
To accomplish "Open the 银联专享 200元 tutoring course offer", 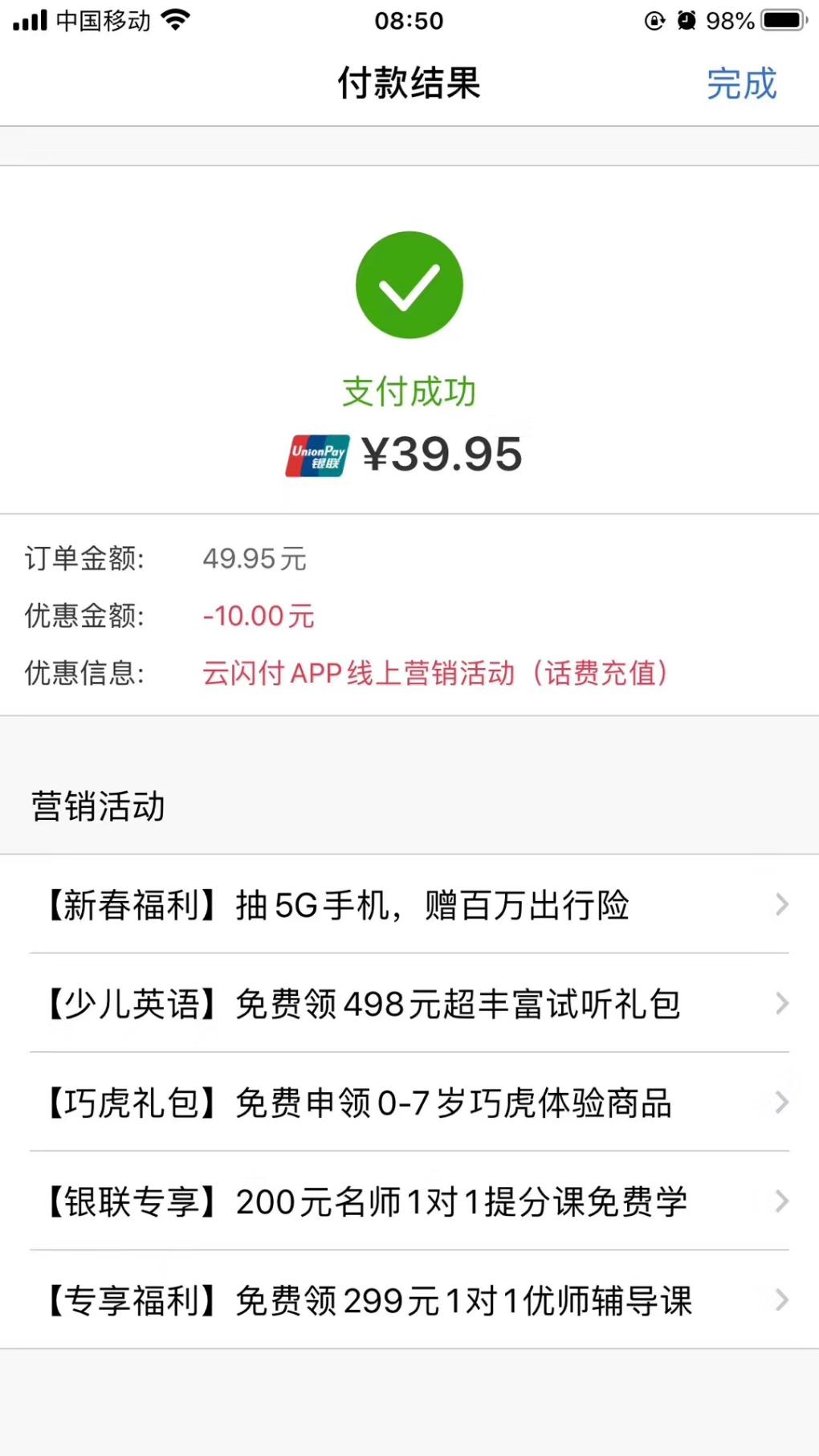I will coord(409,1201).
